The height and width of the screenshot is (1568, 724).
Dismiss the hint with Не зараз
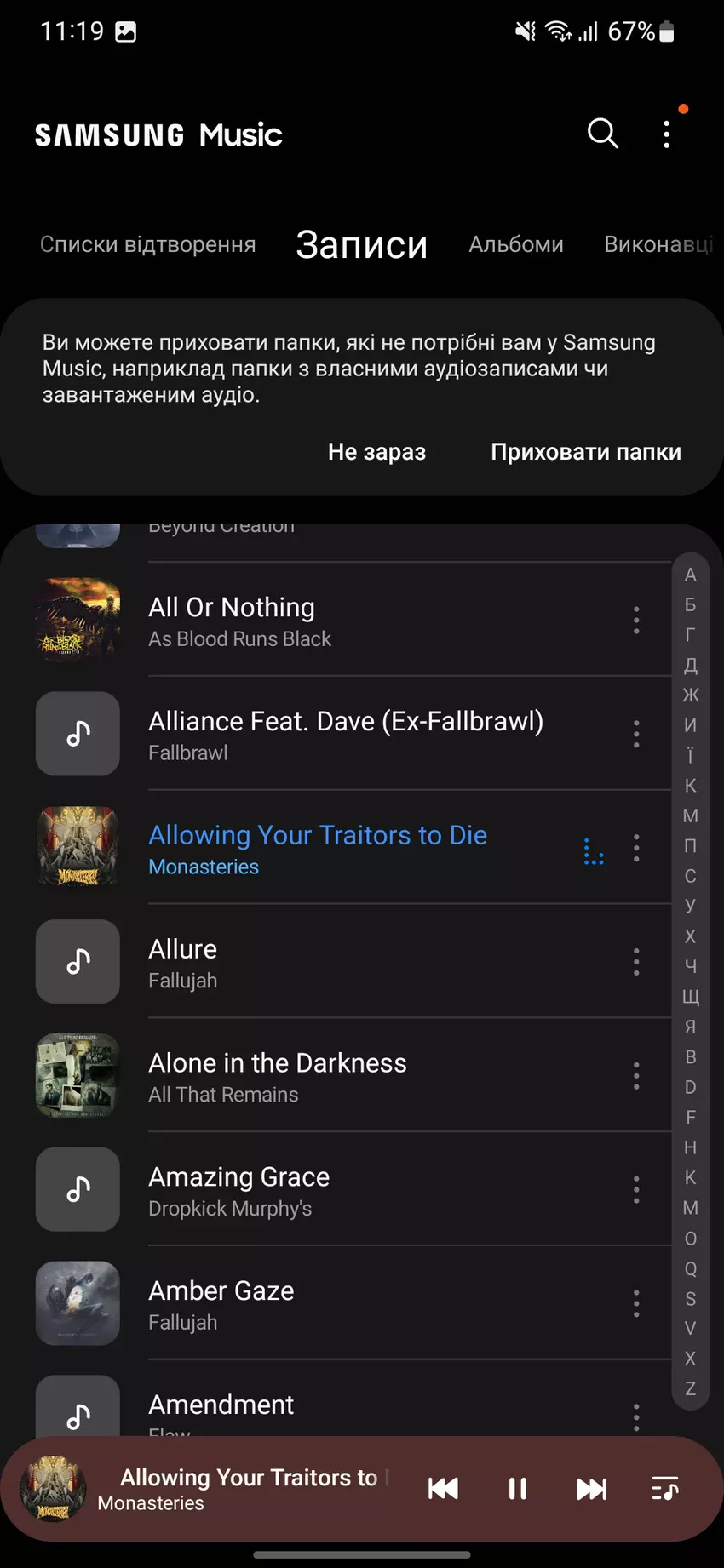click(376, 452)
